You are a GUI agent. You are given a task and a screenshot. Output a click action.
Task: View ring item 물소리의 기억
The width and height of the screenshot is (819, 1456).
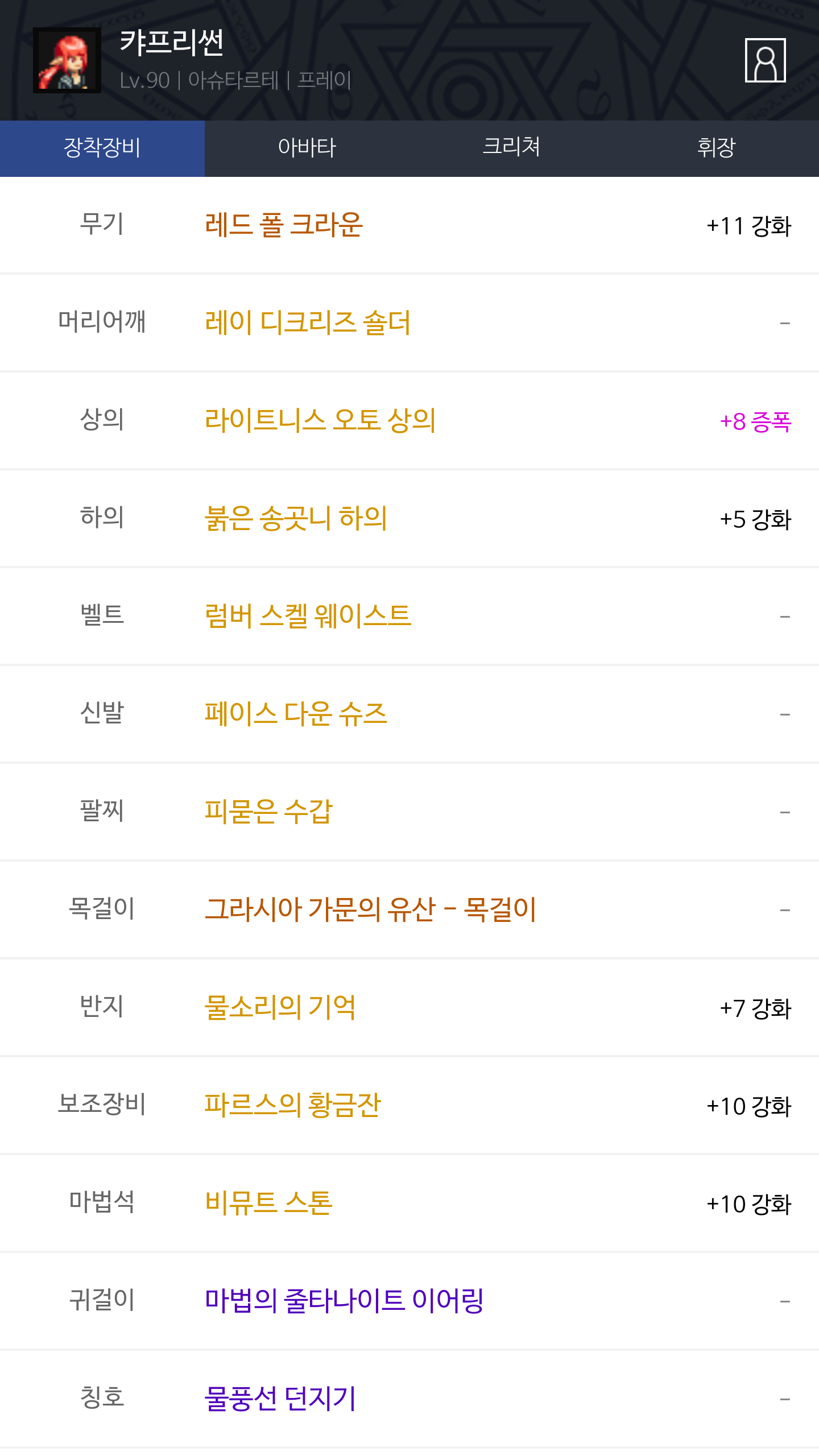tap(280, 1007)
